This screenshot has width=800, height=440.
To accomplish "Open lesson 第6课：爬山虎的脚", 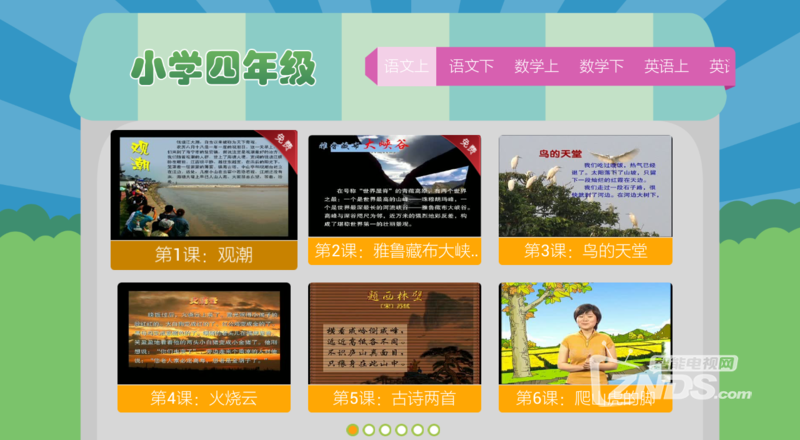I will (586, 345).
